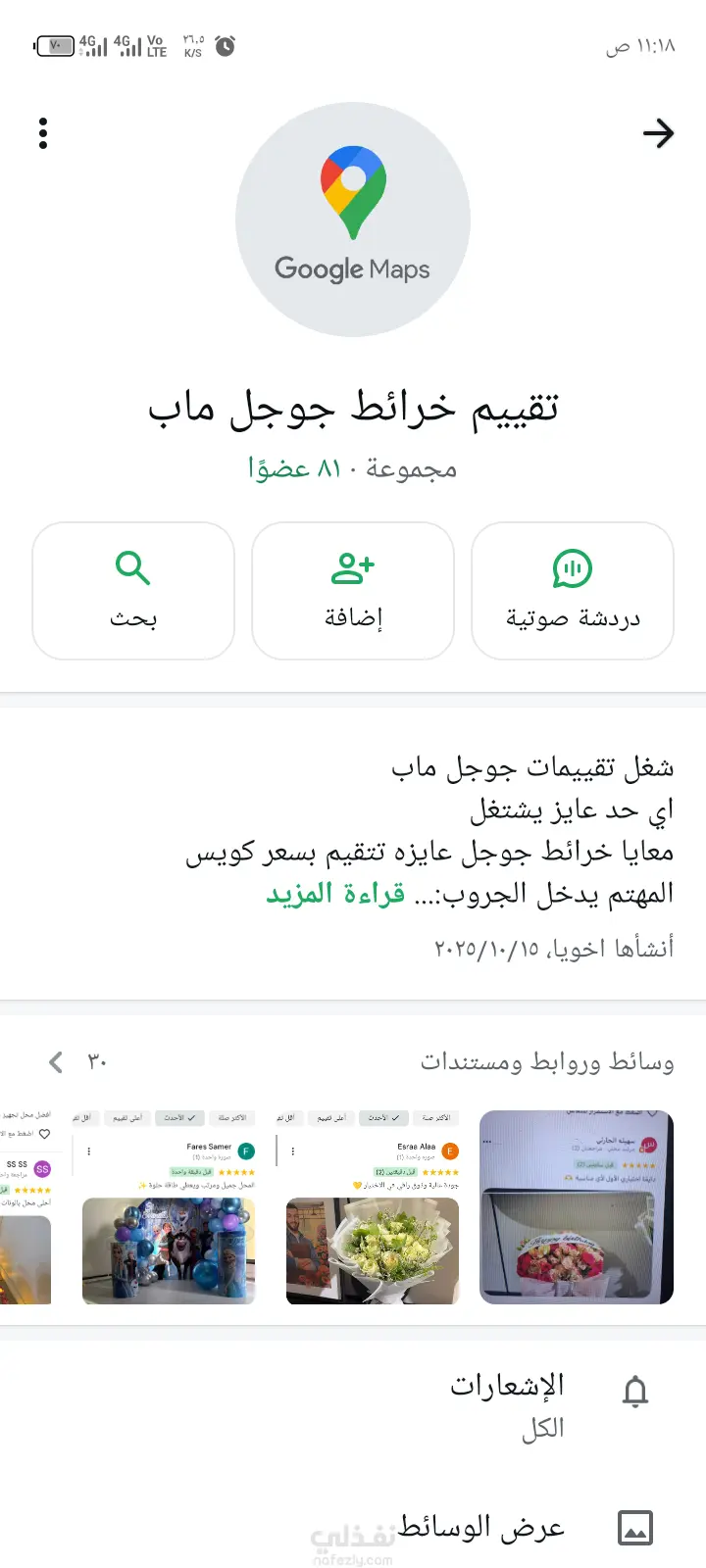Open the red flower bouquet media thumbnail
The height and width of the screenshot is (1568, 706).
[577, 1207]
